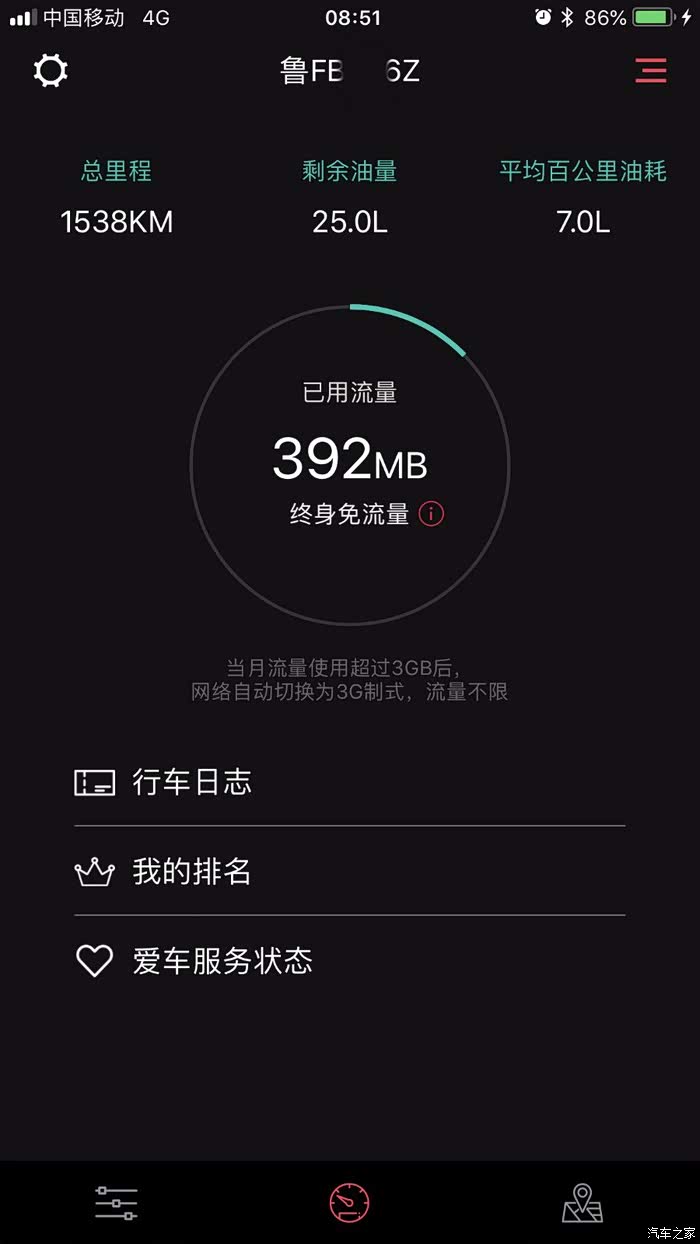700x1244 pixels.
Task: Open the settings gear icon
Action: coord(51,71)
